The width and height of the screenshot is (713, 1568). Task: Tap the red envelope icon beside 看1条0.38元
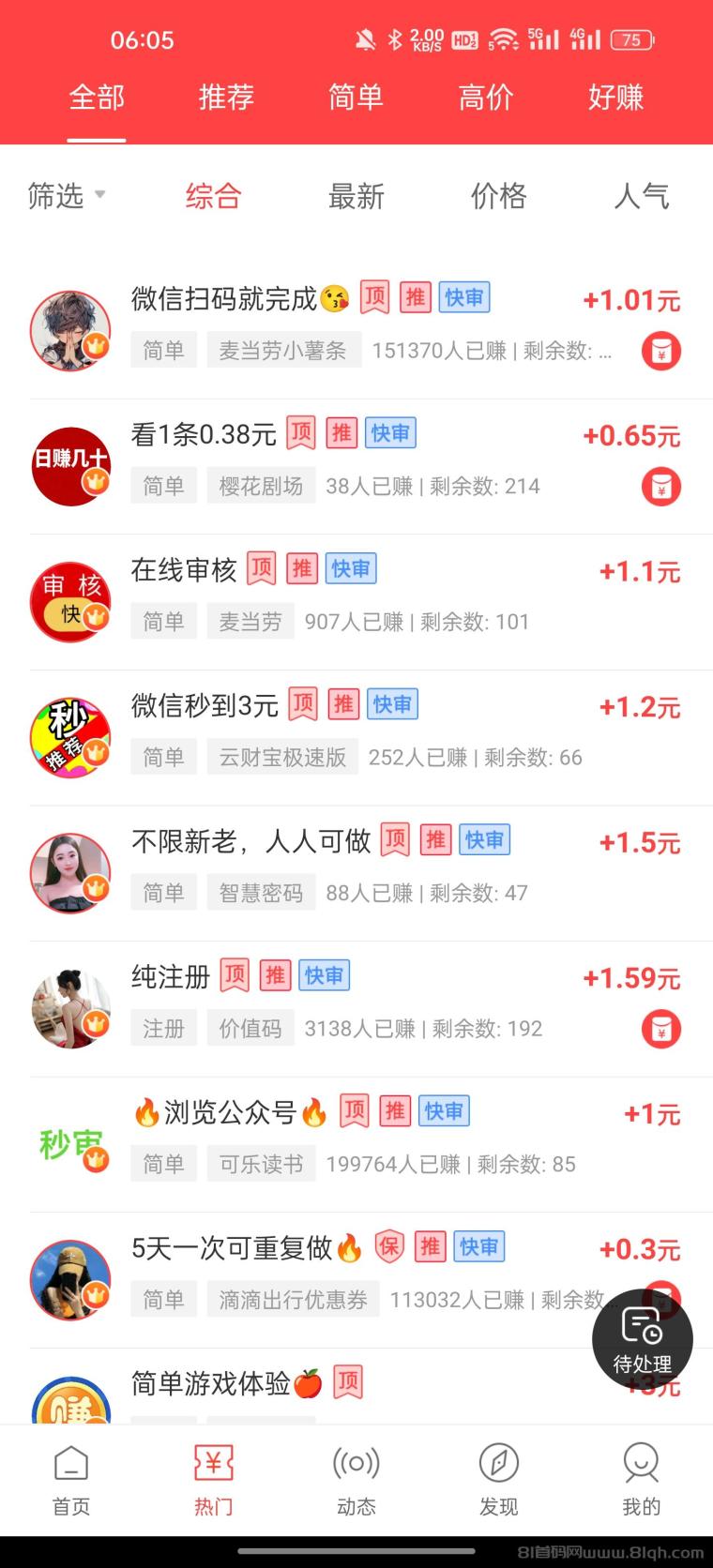tap(660, 487)
